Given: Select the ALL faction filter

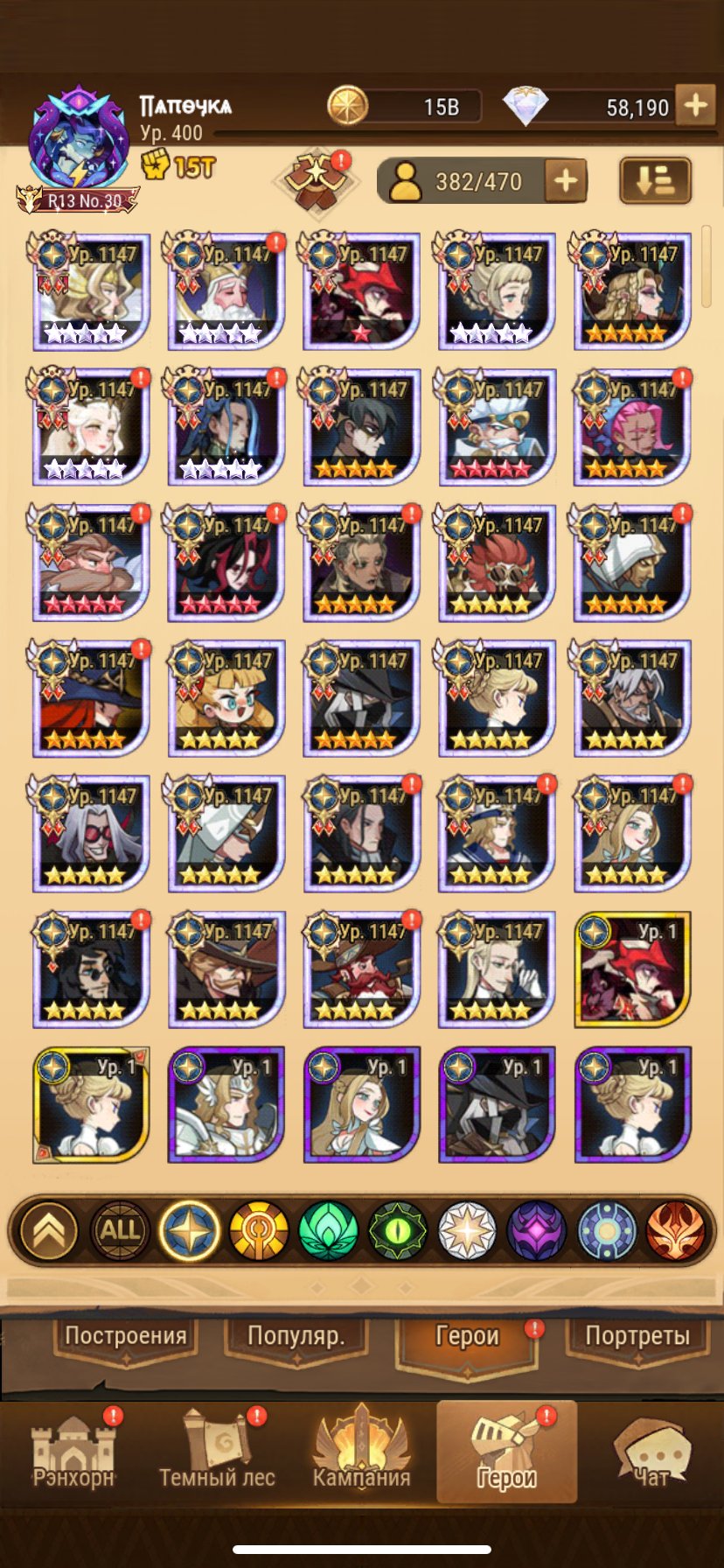Looking at the screenshot, I should coord(120,1230).
